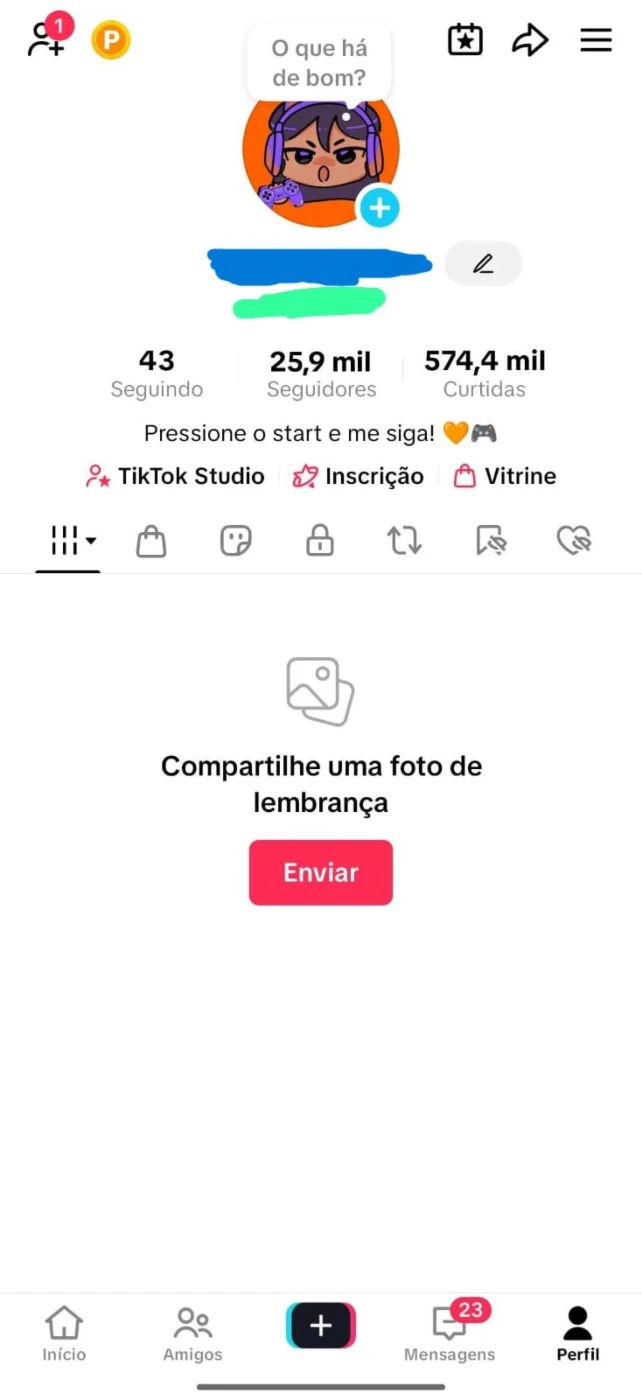
Task: Tap the Enviar button
Action: 321,872
